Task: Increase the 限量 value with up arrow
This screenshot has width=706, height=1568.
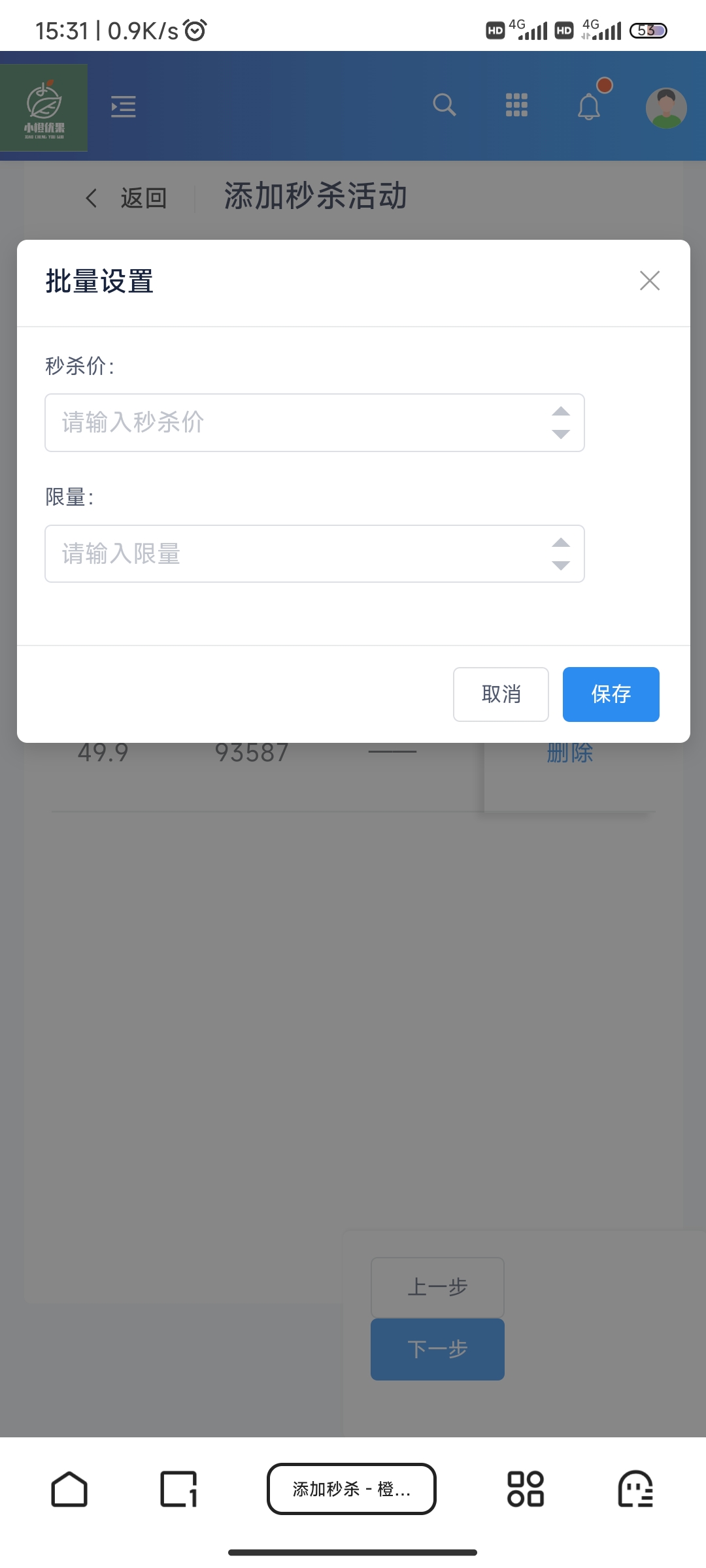Action: (x=561, y=542)
